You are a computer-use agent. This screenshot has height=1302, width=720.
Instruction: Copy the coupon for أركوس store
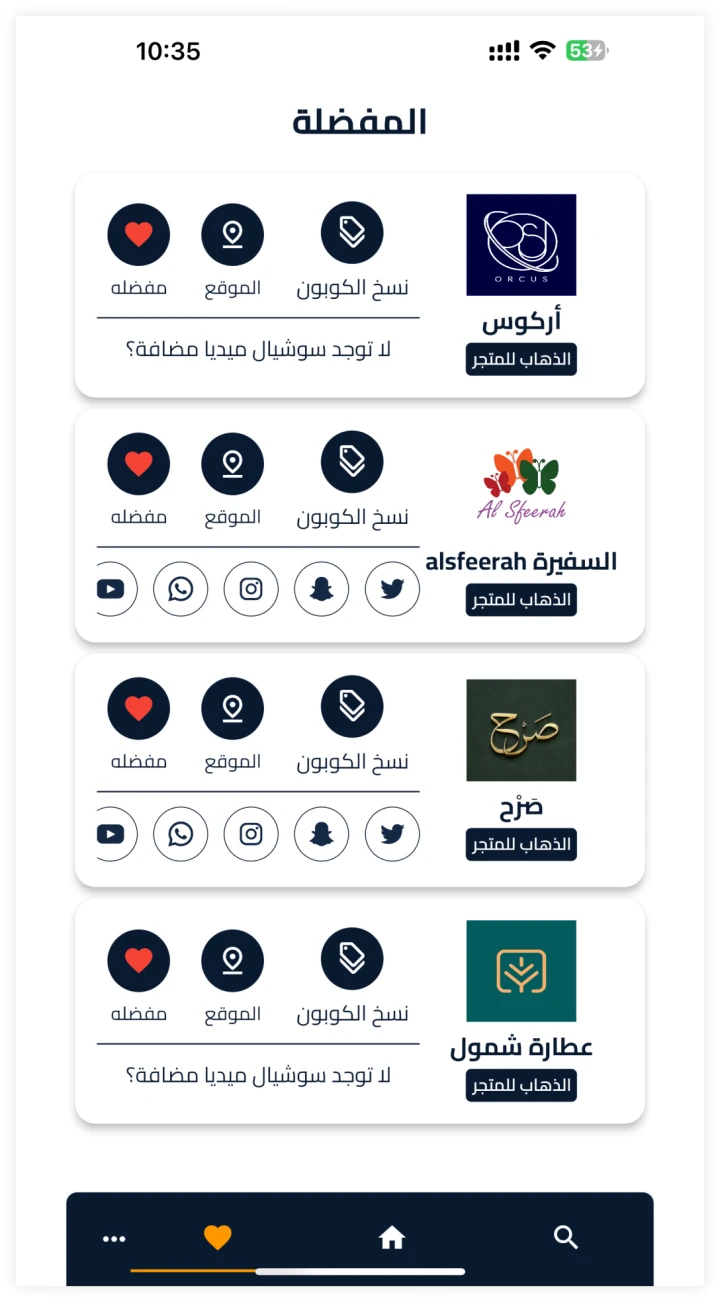tap(352, 233)
